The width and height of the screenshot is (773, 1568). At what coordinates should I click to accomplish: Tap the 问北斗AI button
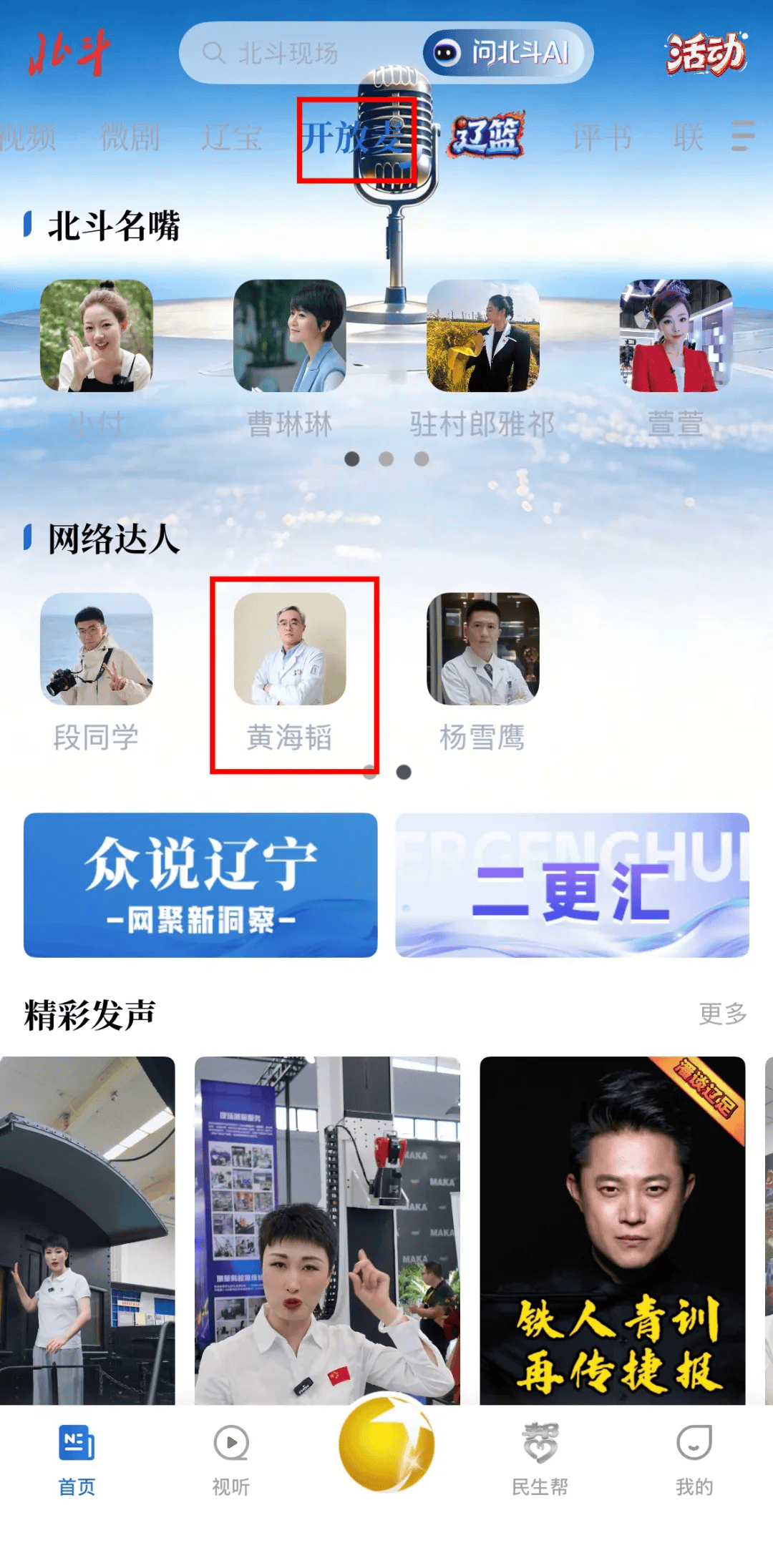pos(507,53)
